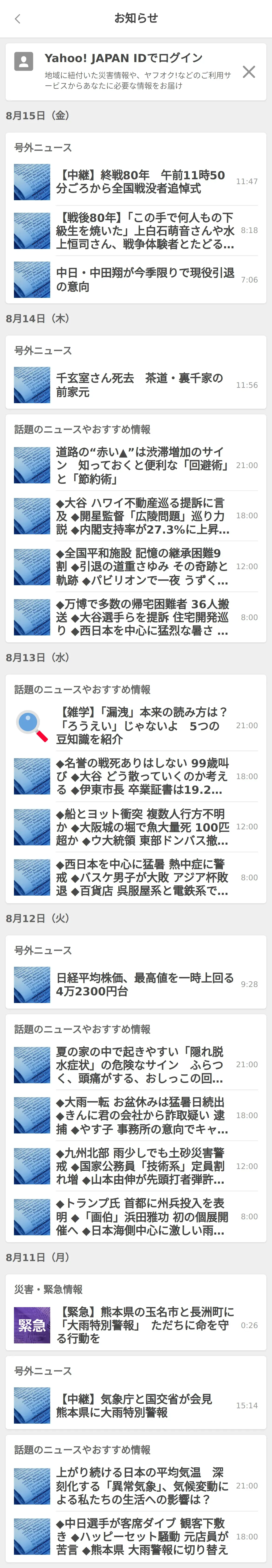Open the Yahoo! JAPAN IDでログイン prompt
This screenshot has width=272, height=1568.
click(x=123, y=58)
